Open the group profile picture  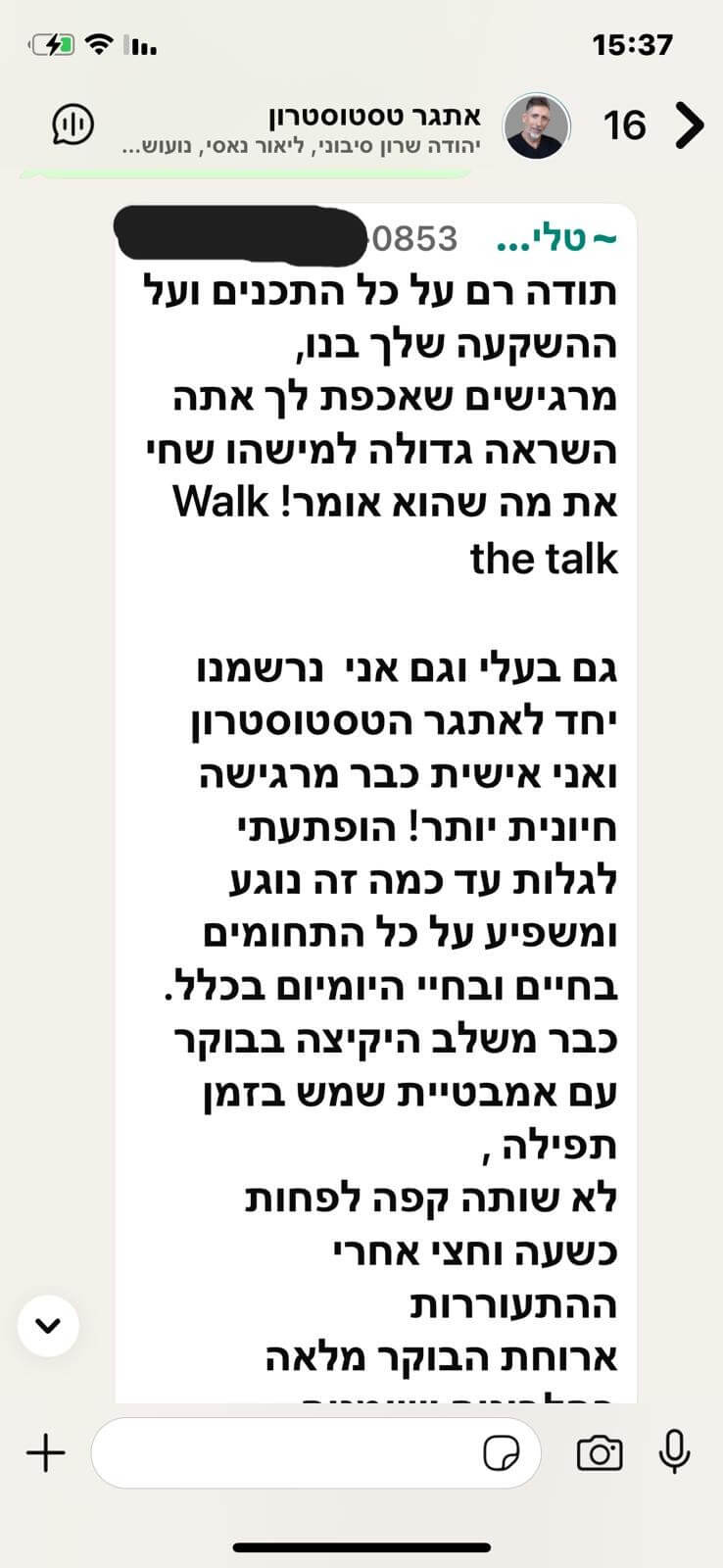[536, 125]
